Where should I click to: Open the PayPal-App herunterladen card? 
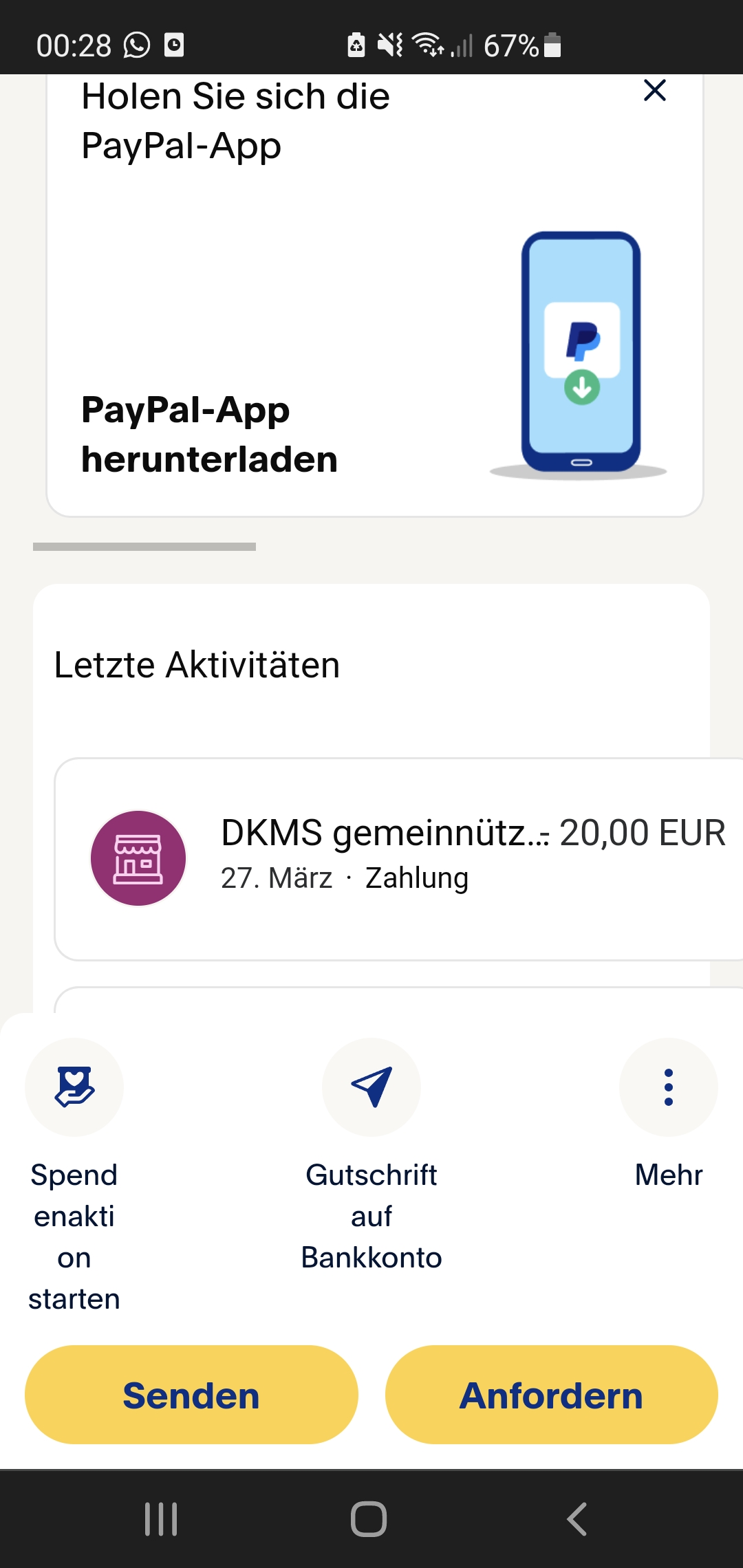click(x=209, y=435)
